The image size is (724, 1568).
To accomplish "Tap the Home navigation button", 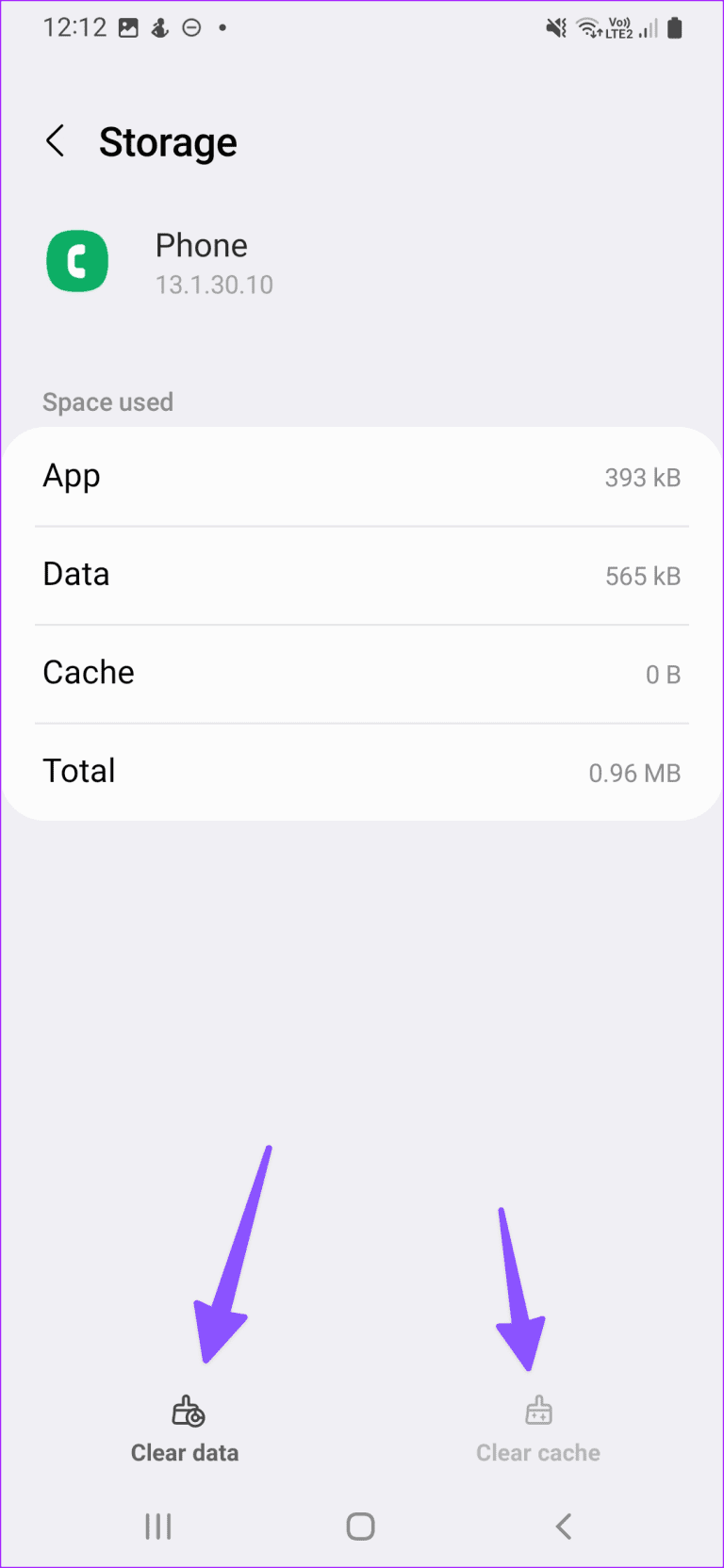I will [x=360, y=1527].
